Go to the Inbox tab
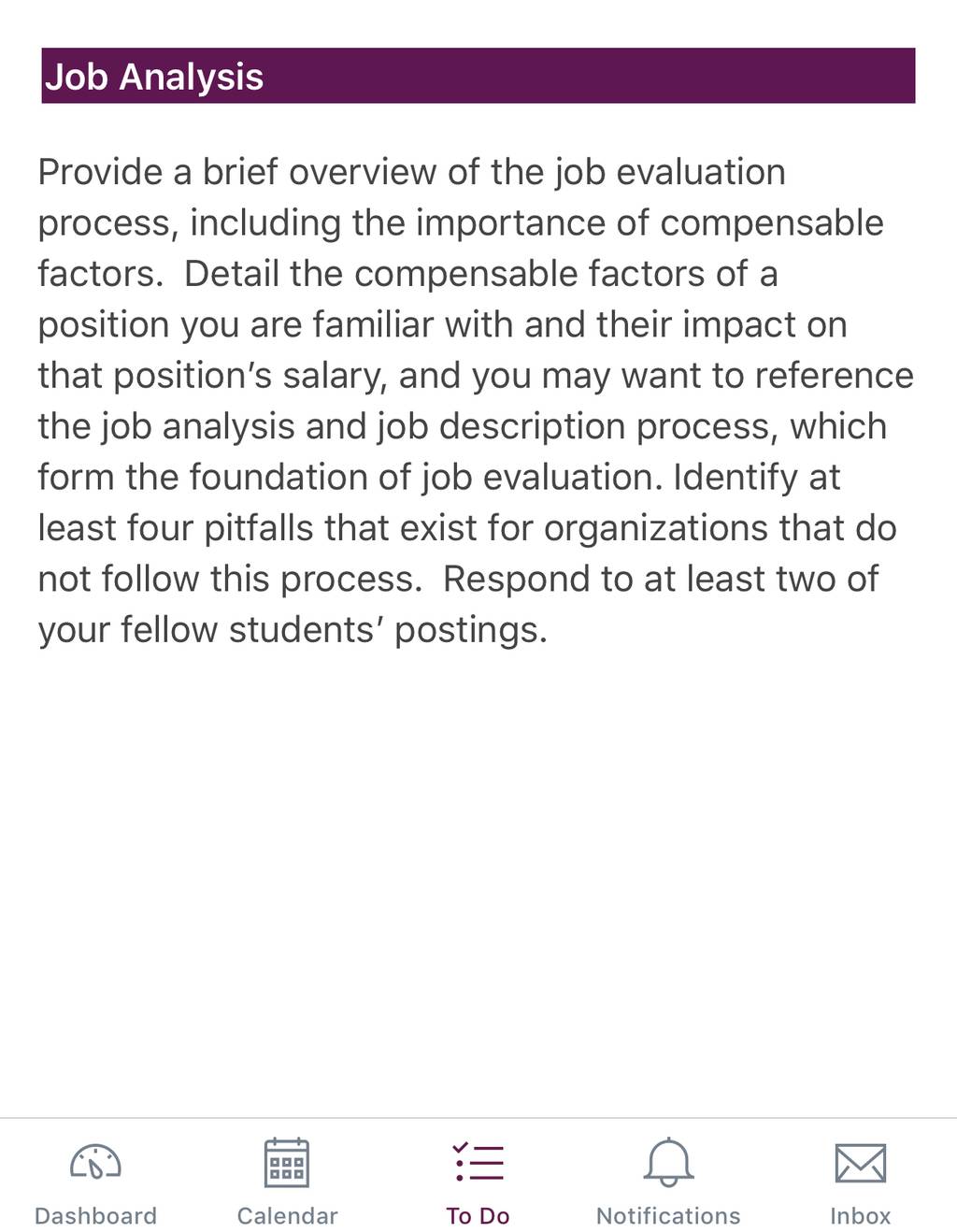Screen dimensions: 957x1232 860,1182
